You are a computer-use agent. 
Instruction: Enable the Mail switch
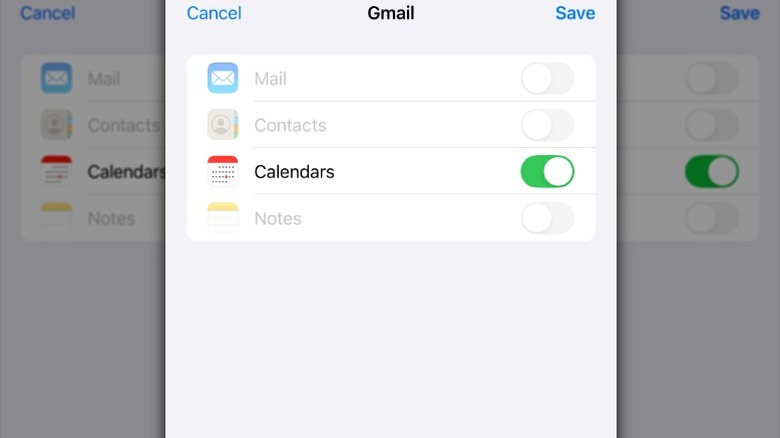pyautogui.click(x=547, y=78)
